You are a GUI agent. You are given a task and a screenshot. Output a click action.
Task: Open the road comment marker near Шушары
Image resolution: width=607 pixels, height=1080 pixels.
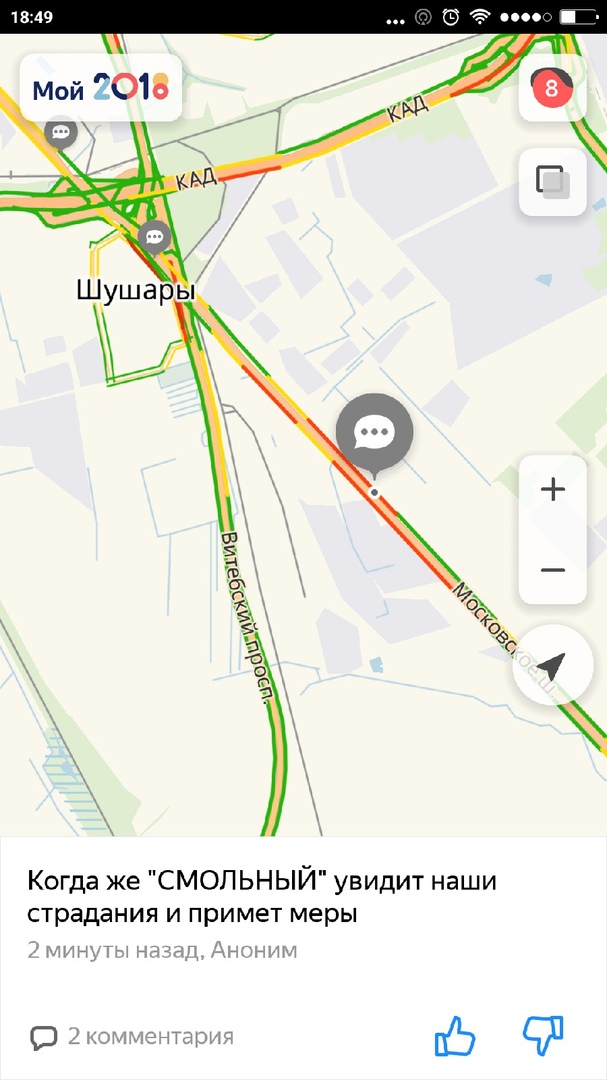154,237
